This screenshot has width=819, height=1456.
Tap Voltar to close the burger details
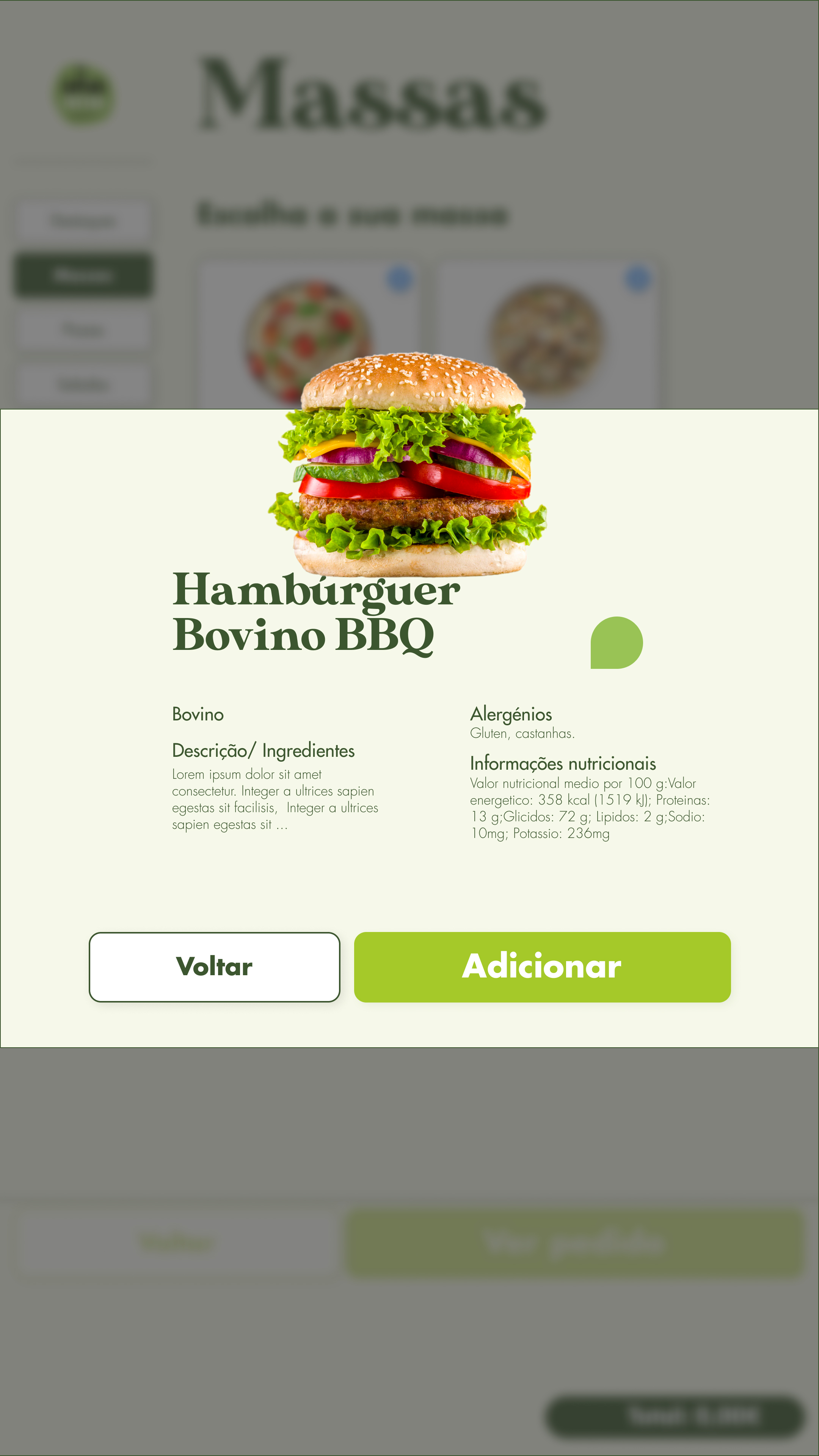214,967
